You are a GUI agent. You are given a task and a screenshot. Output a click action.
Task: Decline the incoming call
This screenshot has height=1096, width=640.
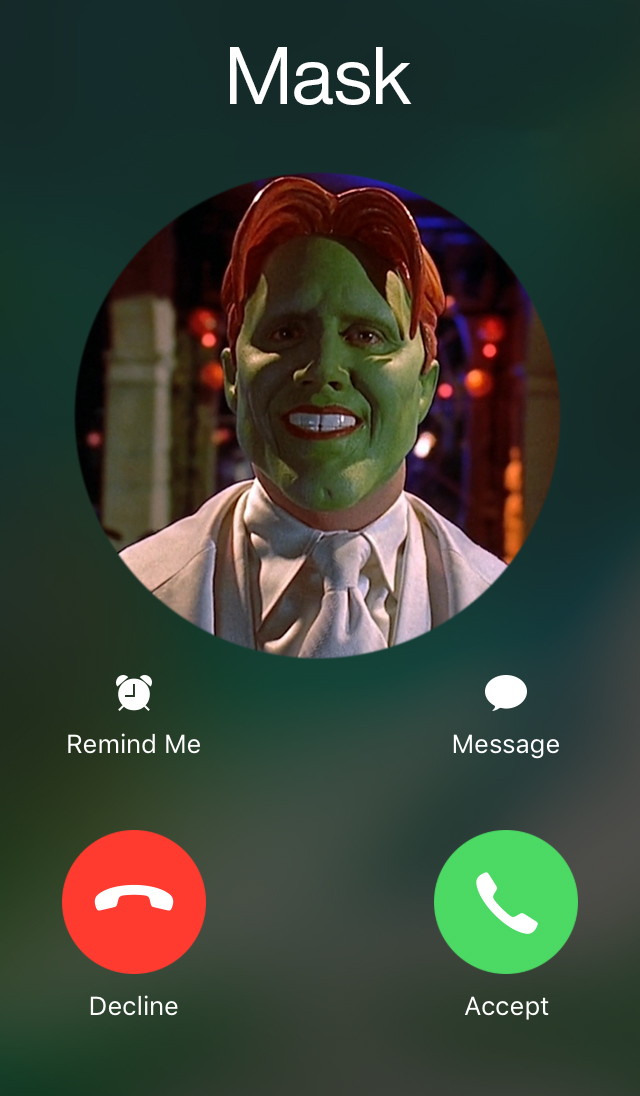(x=134, y=902)
